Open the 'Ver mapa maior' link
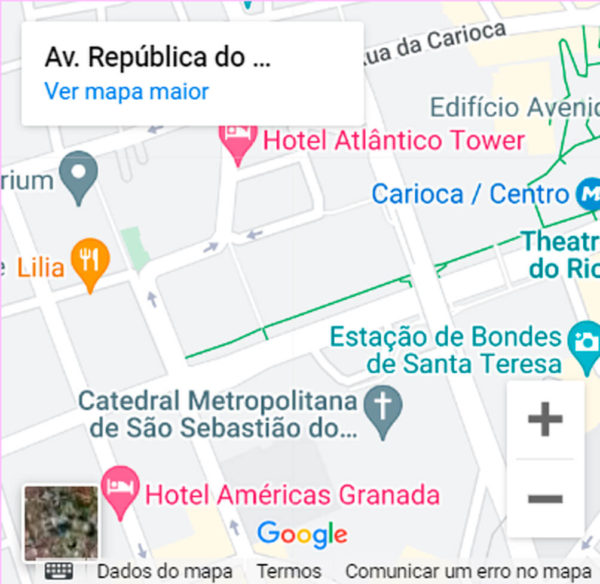This screenshot has width=600, height=584. tap(126, 92)
